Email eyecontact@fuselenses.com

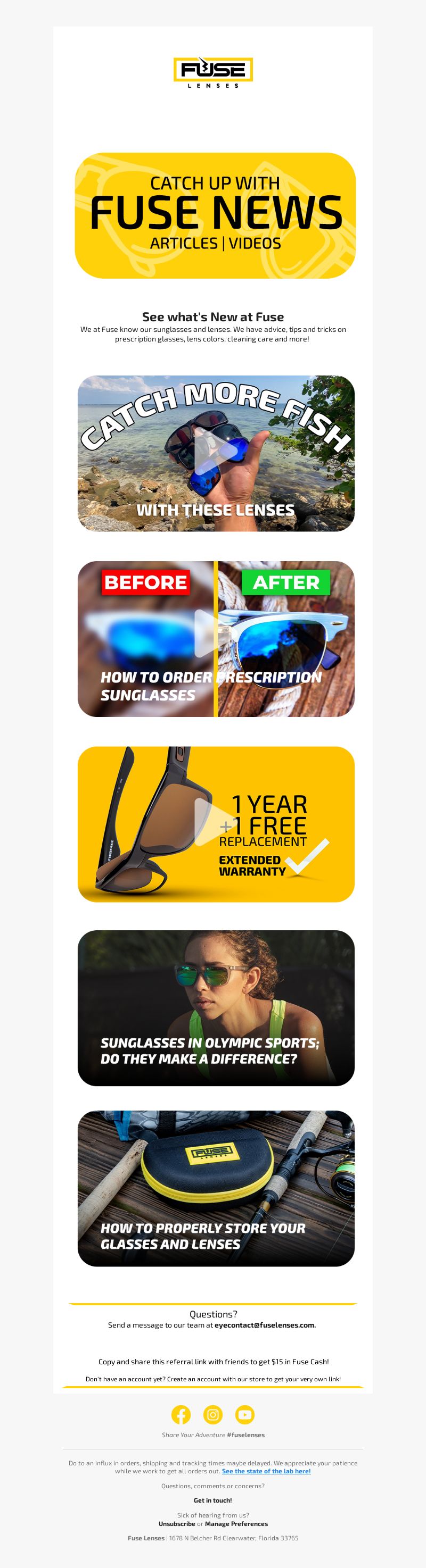(265, 1324)
